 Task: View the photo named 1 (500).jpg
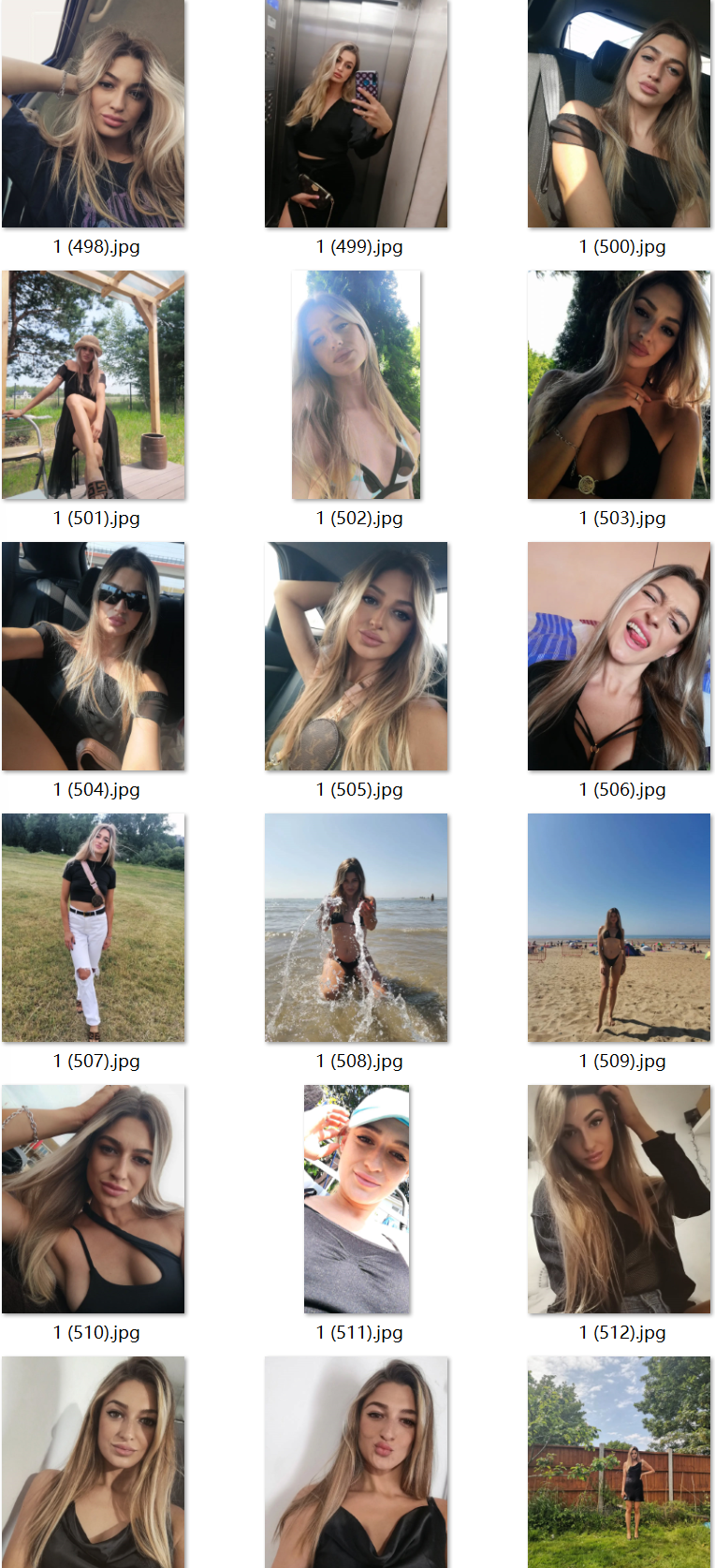pyautogui.click(x=620, y=114)
